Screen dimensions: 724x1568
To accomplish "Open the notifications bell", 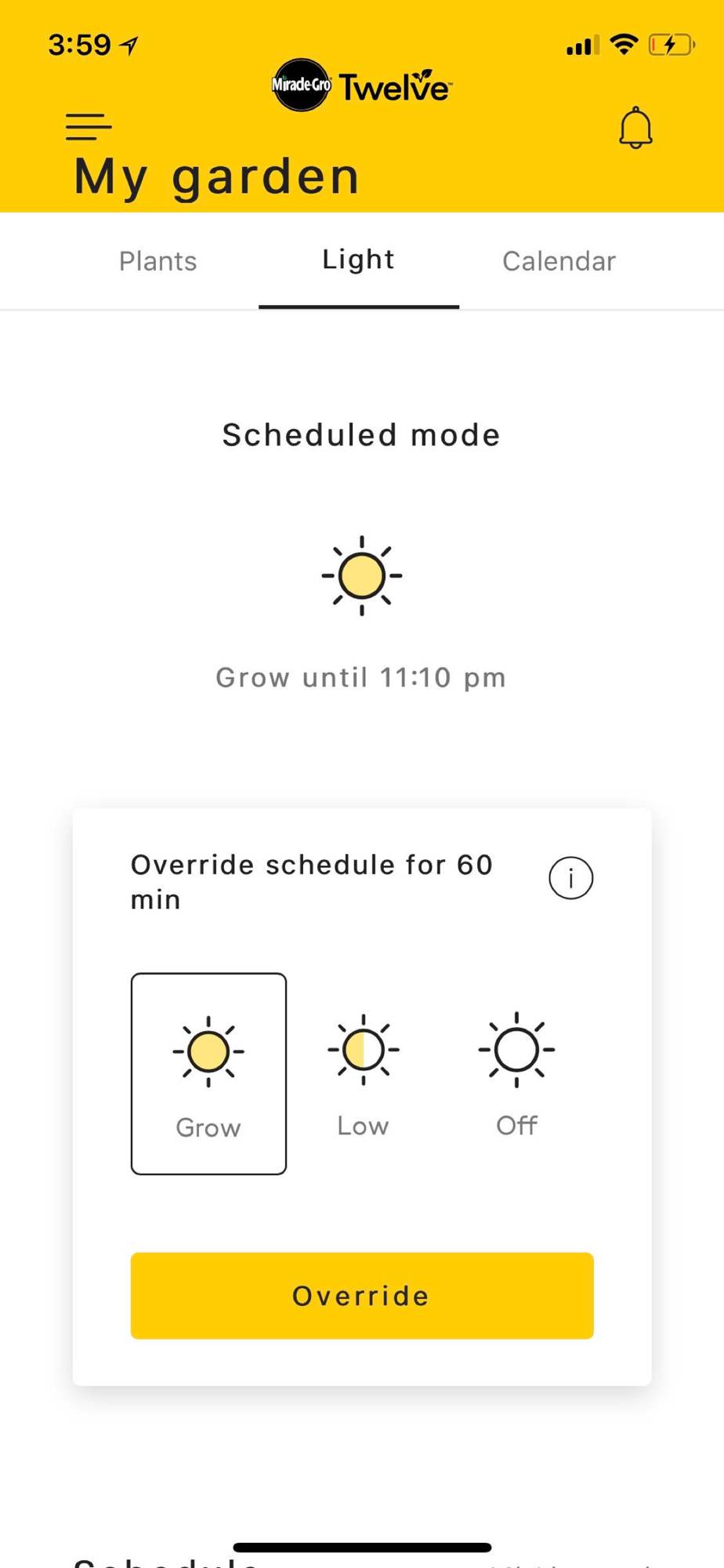I will tap(635, 128).
